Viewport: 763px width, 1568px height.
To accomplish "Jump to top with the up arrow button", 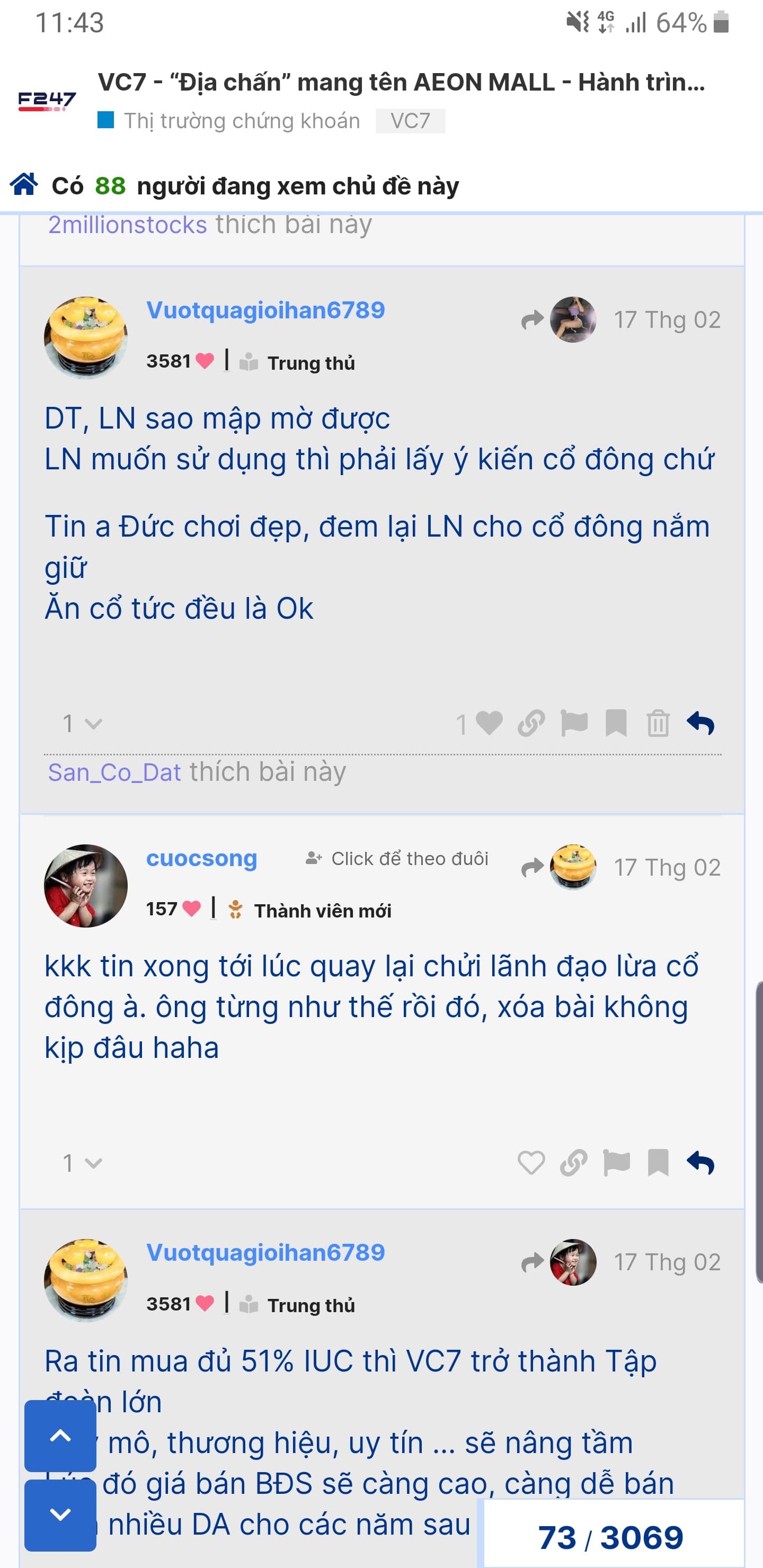I will (x=60, y=1436).
